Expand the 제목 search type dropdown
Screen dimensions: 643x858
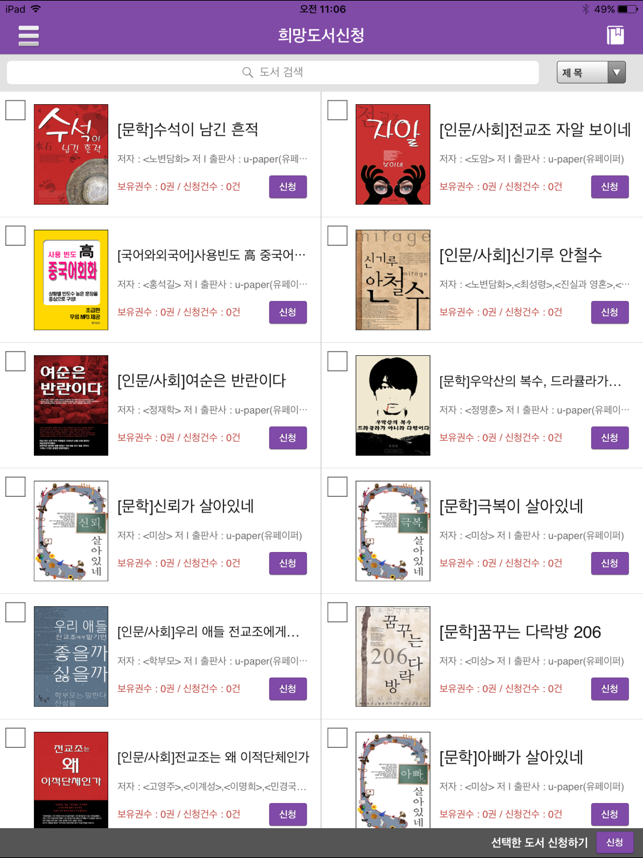tap(591, 72)
